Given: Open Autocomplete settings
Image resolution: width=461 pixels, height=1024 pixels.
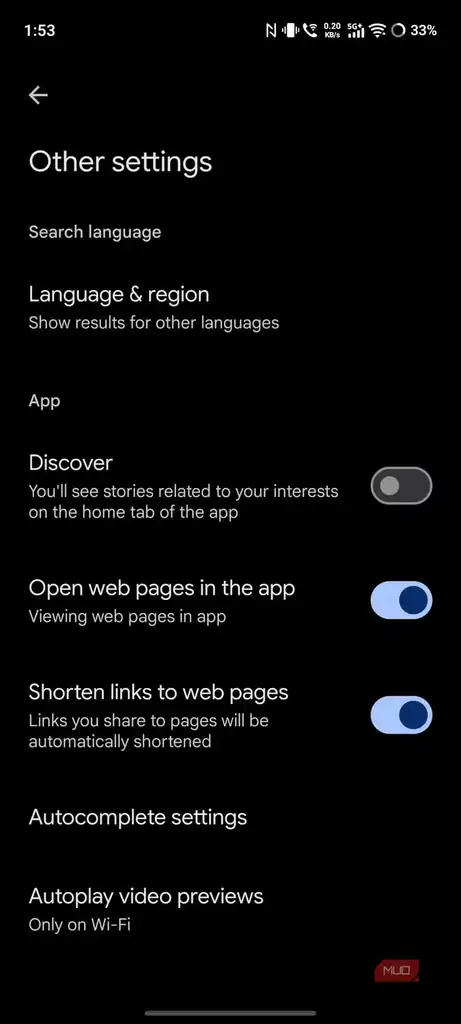Looking at the screenshot, I should (x=230, y=817).
